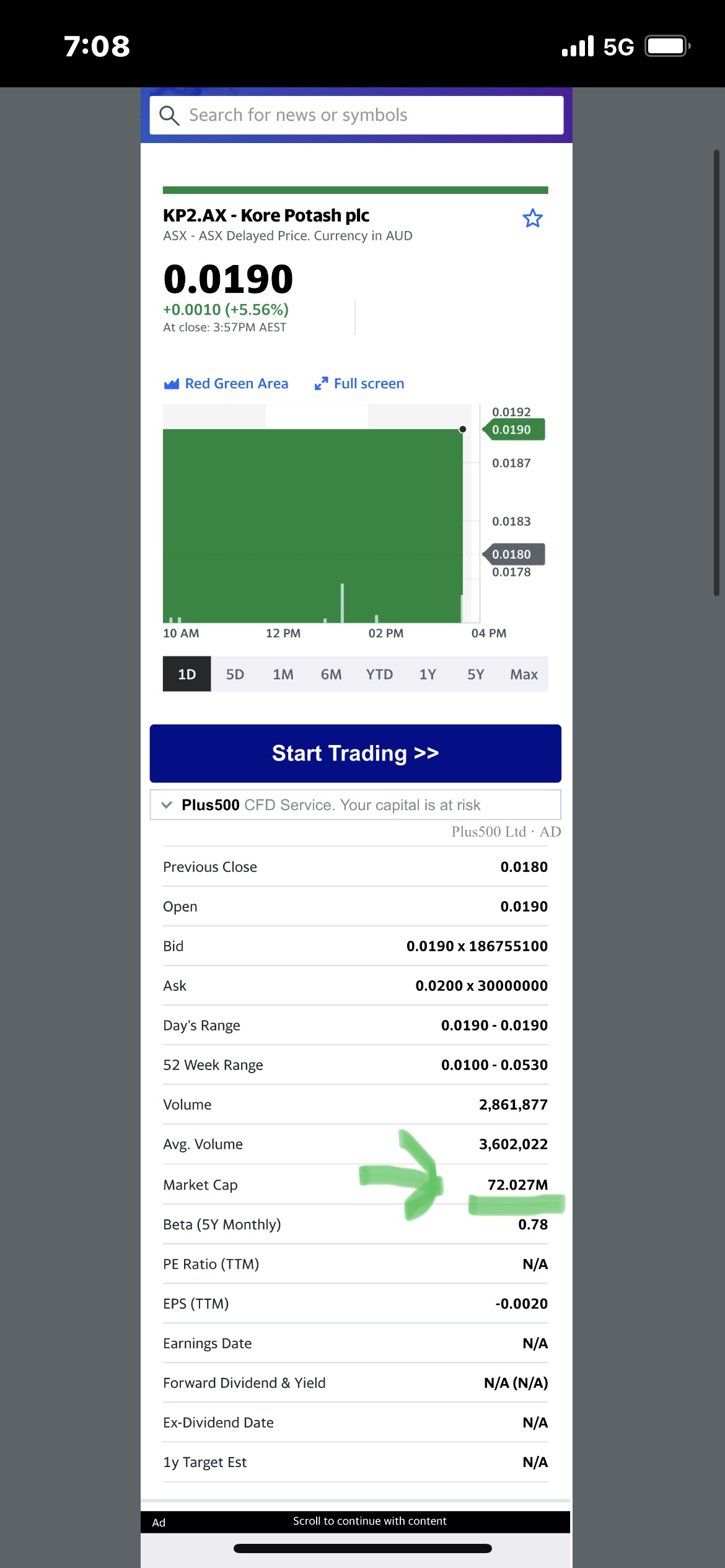This screenshot has width=725, height=1568.
Task: Tap the Start Trading button
Action: pyautogui.click(x=356, y=753)
